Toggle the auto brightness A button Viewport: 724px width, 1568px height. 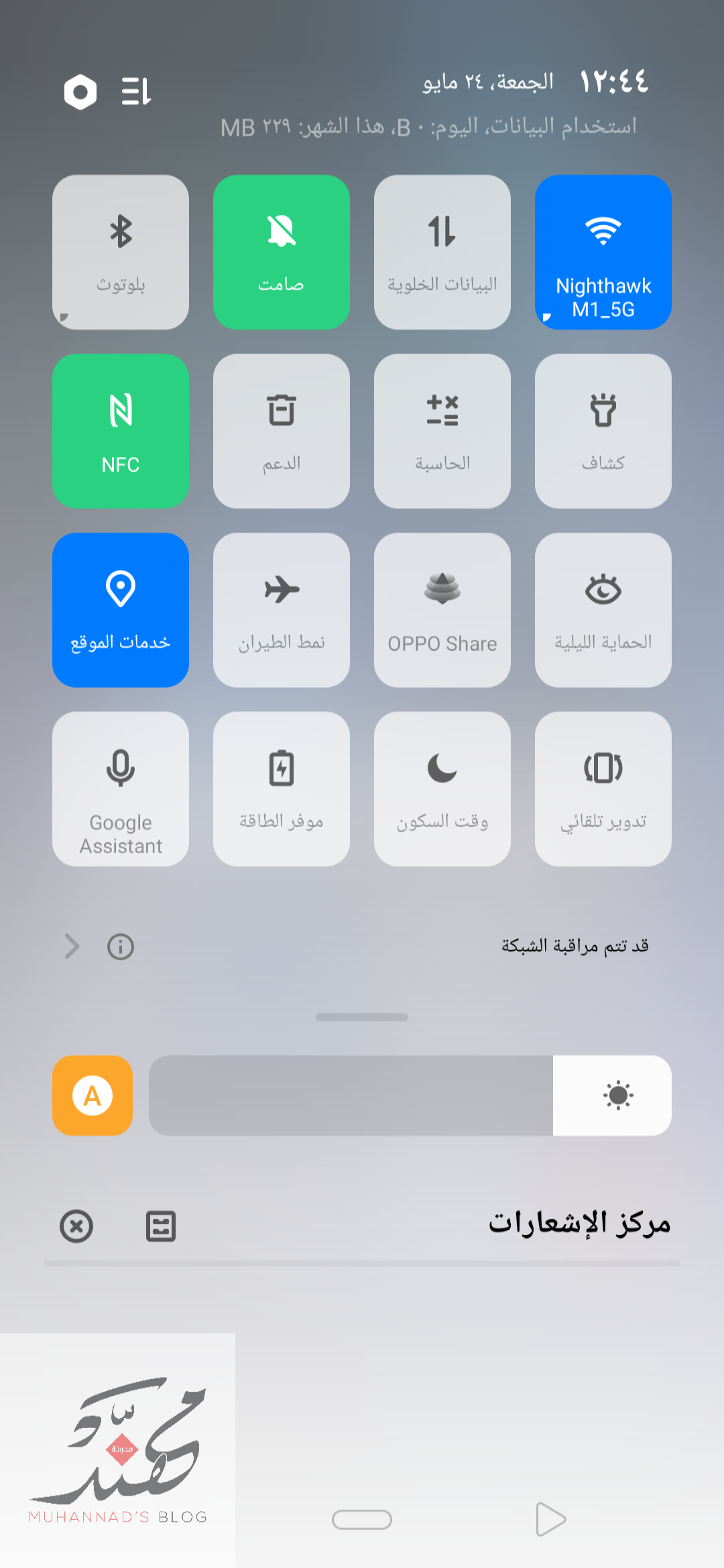(x=93, y=1096)
